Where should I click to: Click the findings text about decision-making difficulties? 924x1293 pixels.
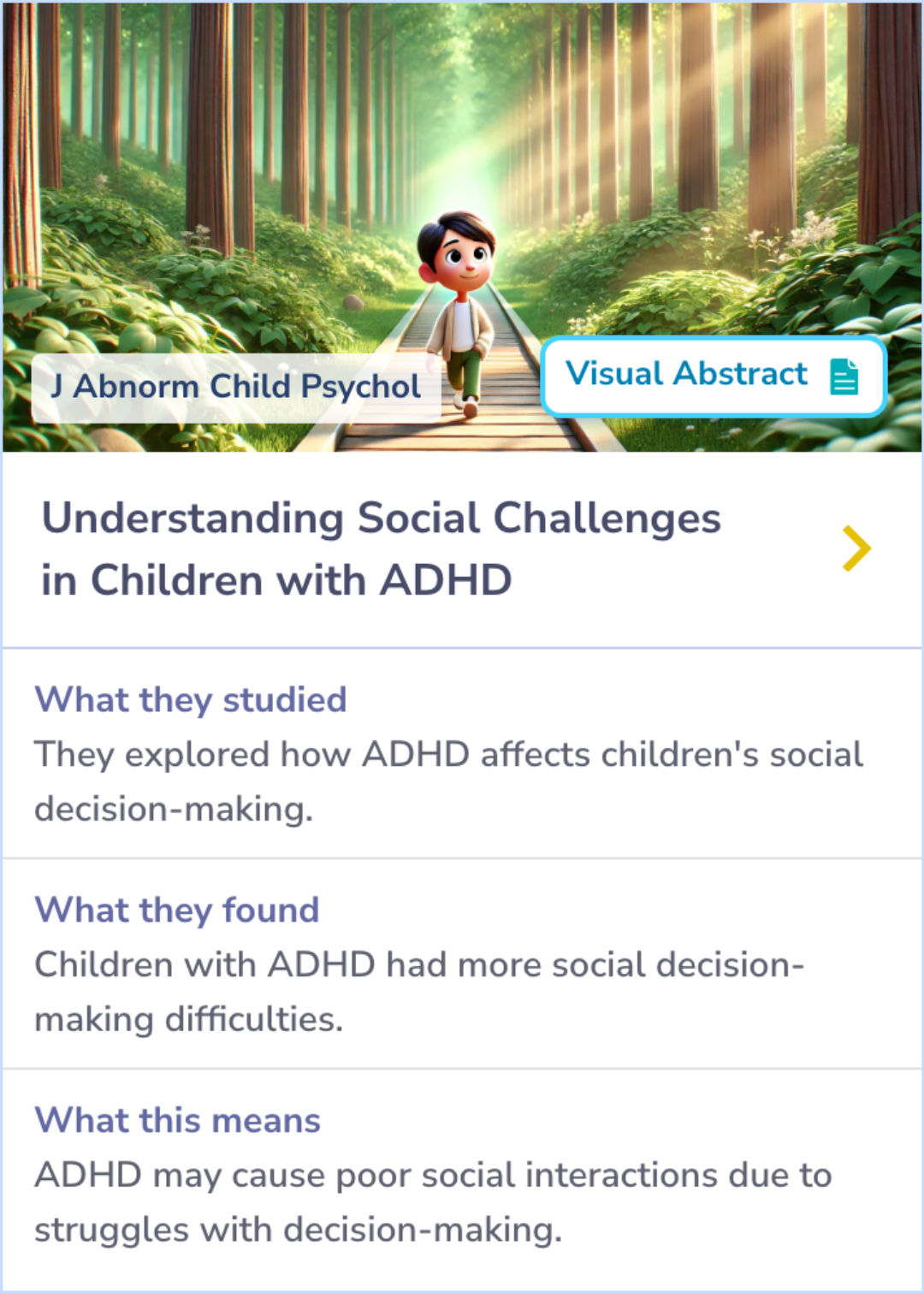tap(419, 991)
